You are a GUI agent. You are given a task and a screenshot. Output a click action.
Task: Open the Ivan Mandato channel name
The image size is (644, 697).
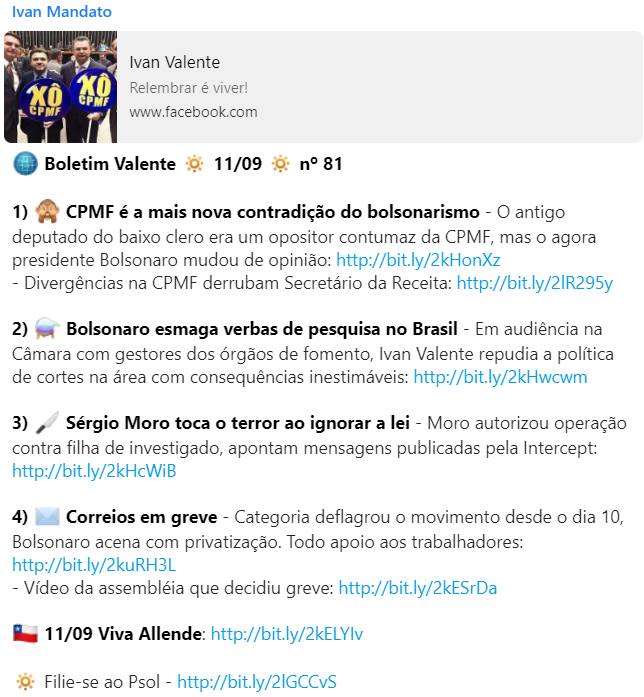(x=62, y=12)
